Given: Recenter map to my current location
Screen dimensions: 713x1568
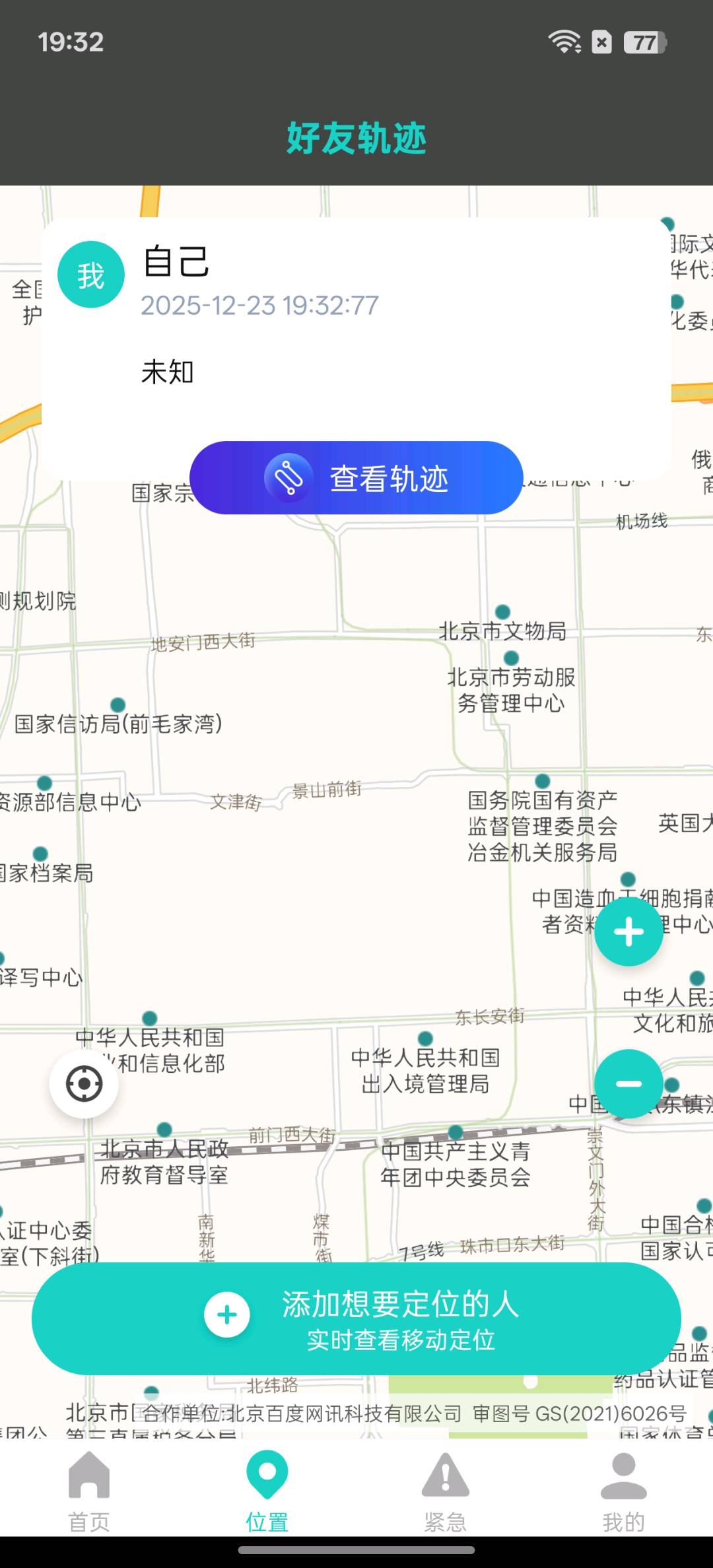Looking at the screenshot, I should click(x=85, y=1083).
